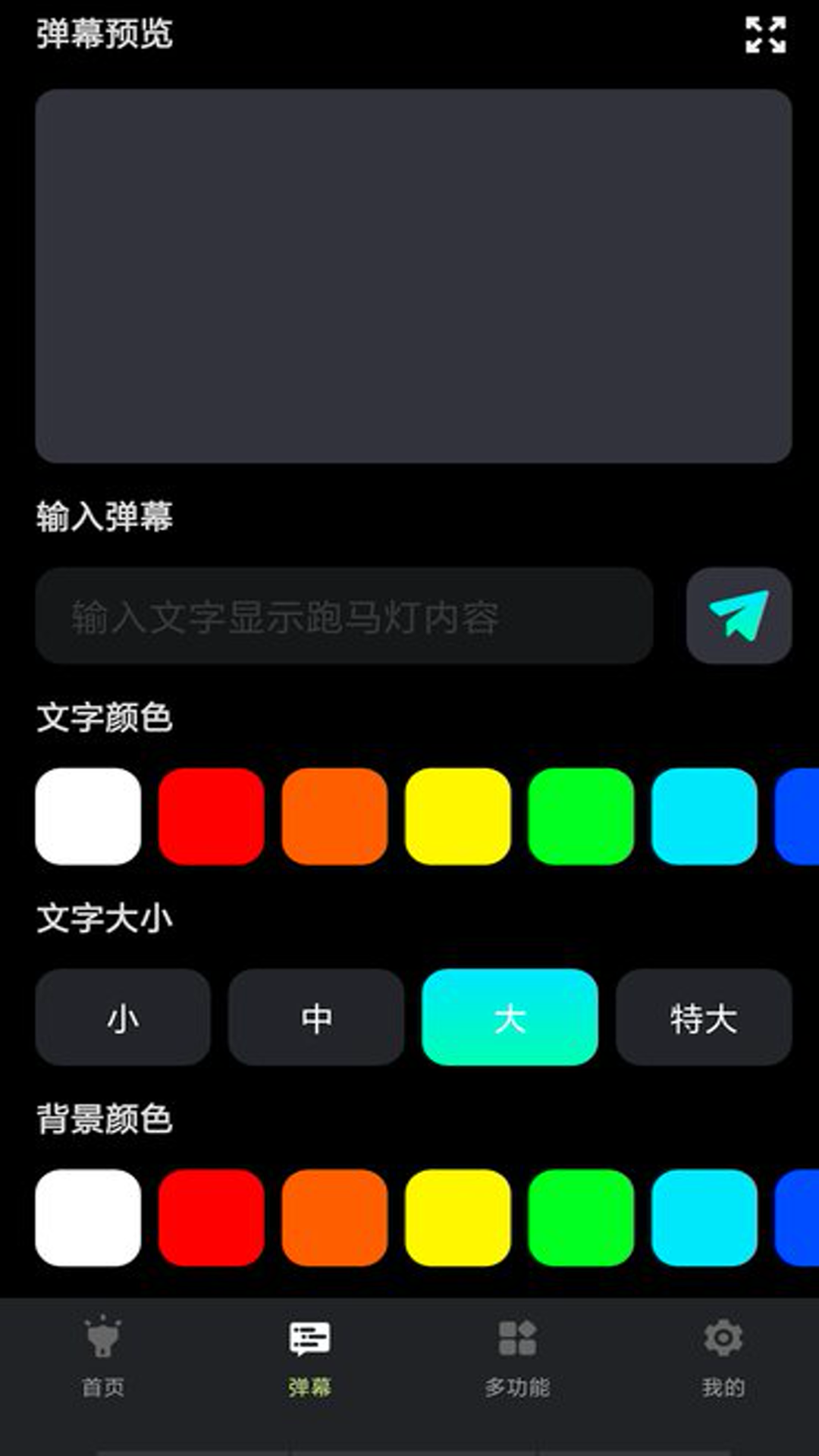This screenshot has height=1456, width=819.
Task: Apply cyan as the 文字颜色
Action: click(x=704, y=816)
